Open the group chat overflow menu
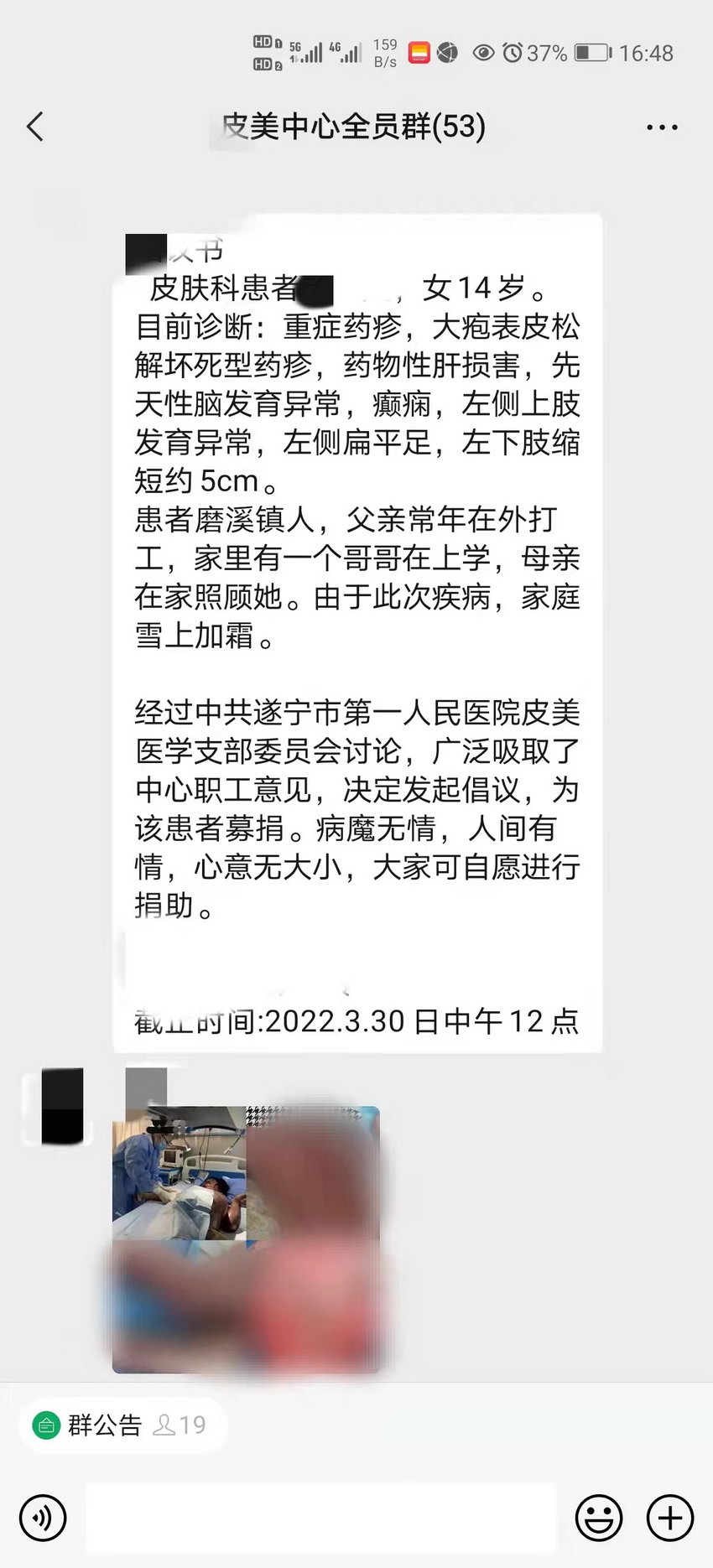713x1568 pixels. [662, 127]
